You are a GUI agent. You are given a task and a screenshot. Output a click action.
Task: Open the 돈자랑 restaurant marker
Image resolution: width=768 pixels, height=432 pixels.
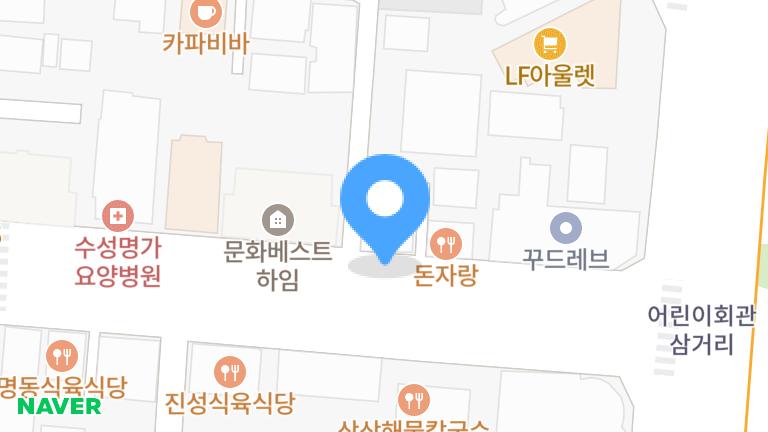[x=445, y=243]
